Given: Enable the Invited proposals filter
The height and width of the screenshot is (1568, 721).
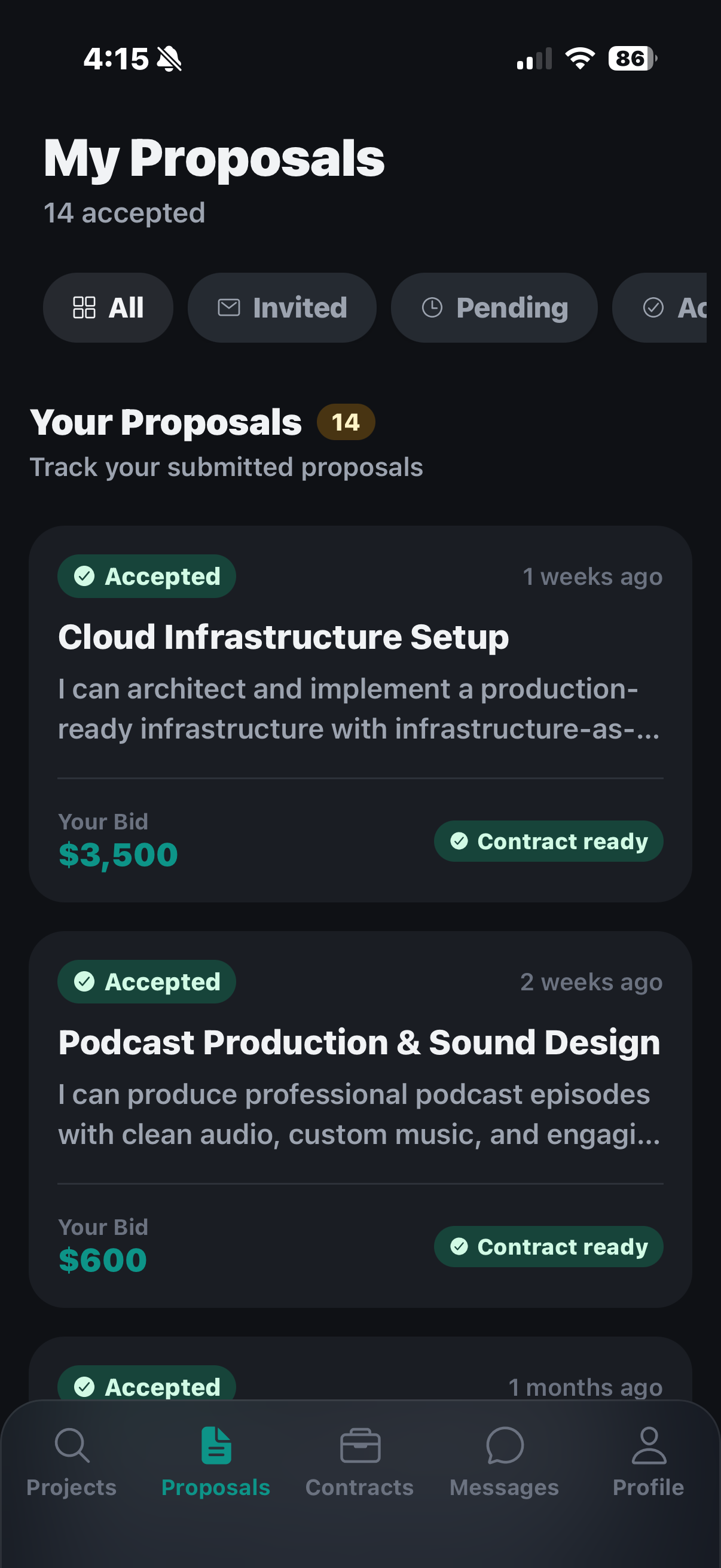Looking at the screenshot, I should pos(282,307).
